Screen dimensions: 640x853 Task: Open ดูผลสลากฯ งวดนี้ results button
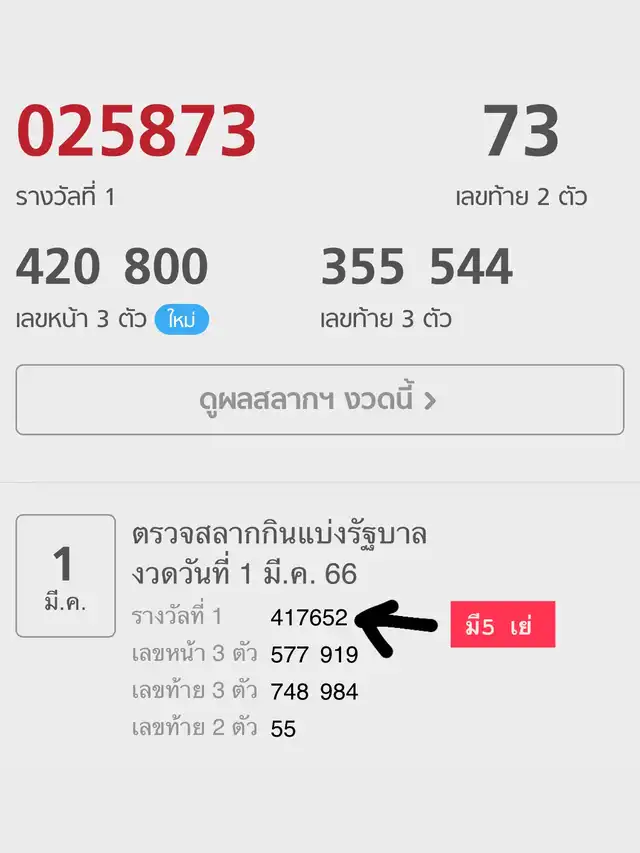[319, 400]
